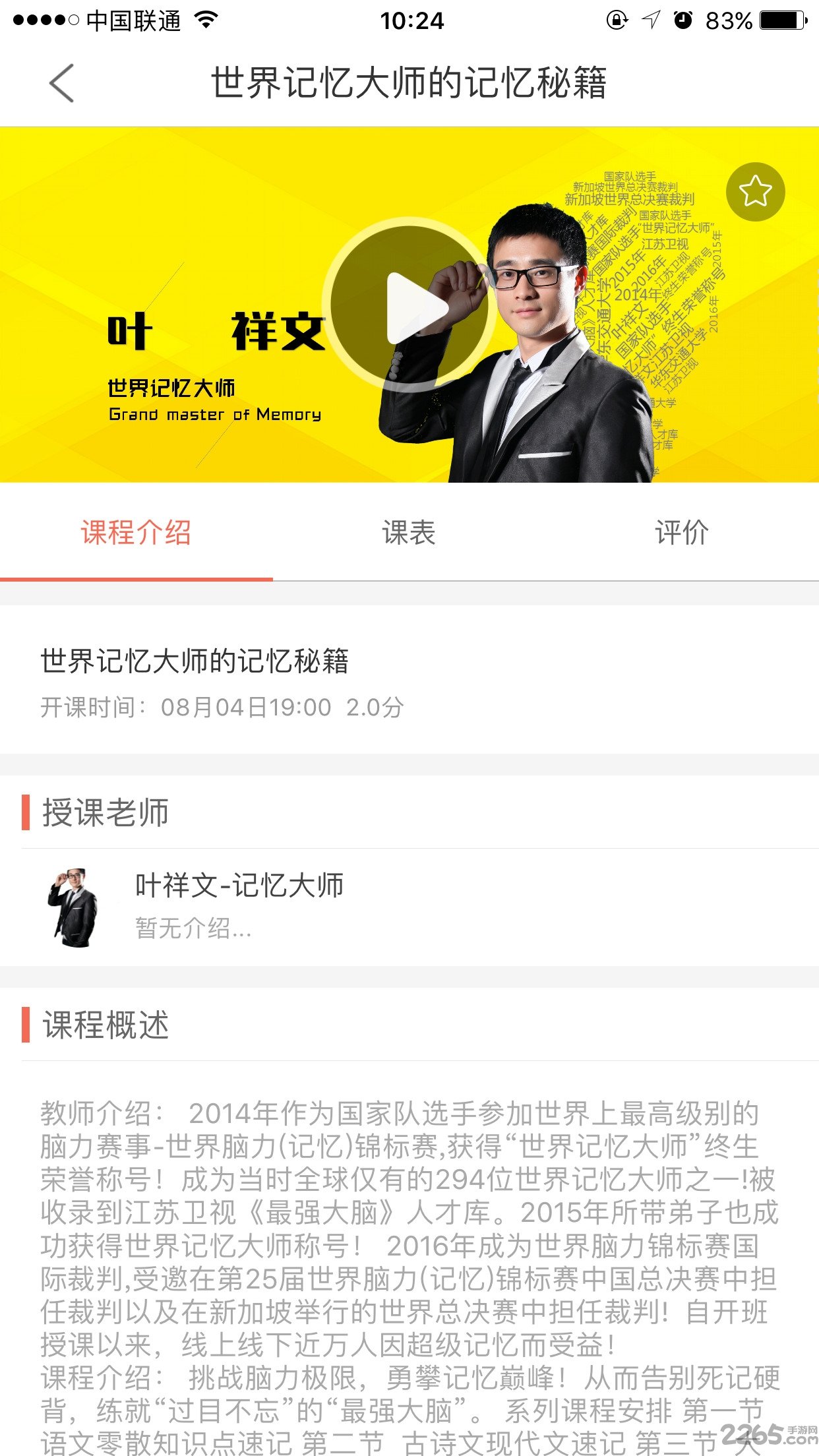Play the course intro video
Viewport: 819px width, 1456px height.
(x=409, y=307)
